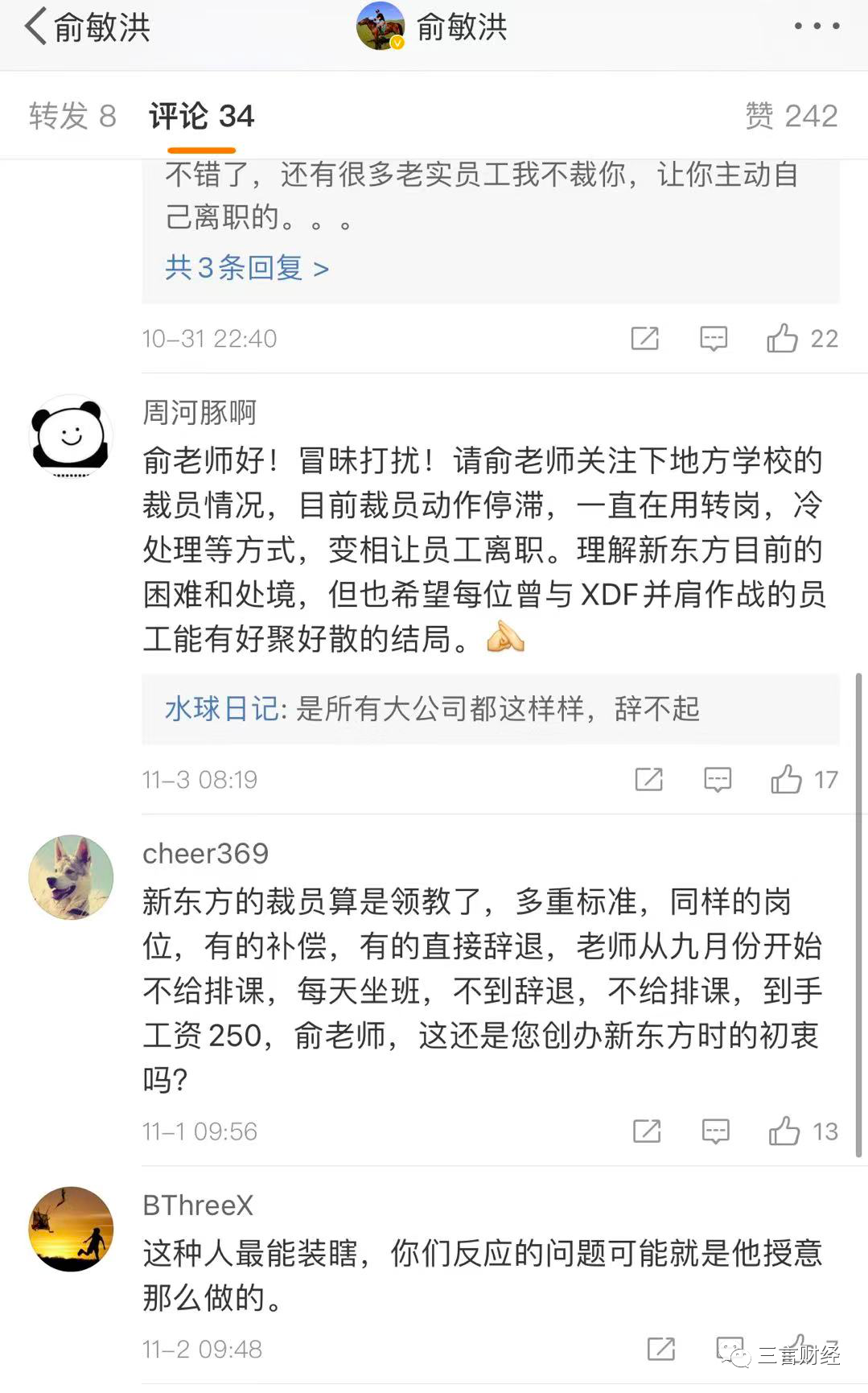Screen dimensions: 868x1393
Task: Like cheer369's comment
Action: pyautogui.click(x=784, y=1131)
